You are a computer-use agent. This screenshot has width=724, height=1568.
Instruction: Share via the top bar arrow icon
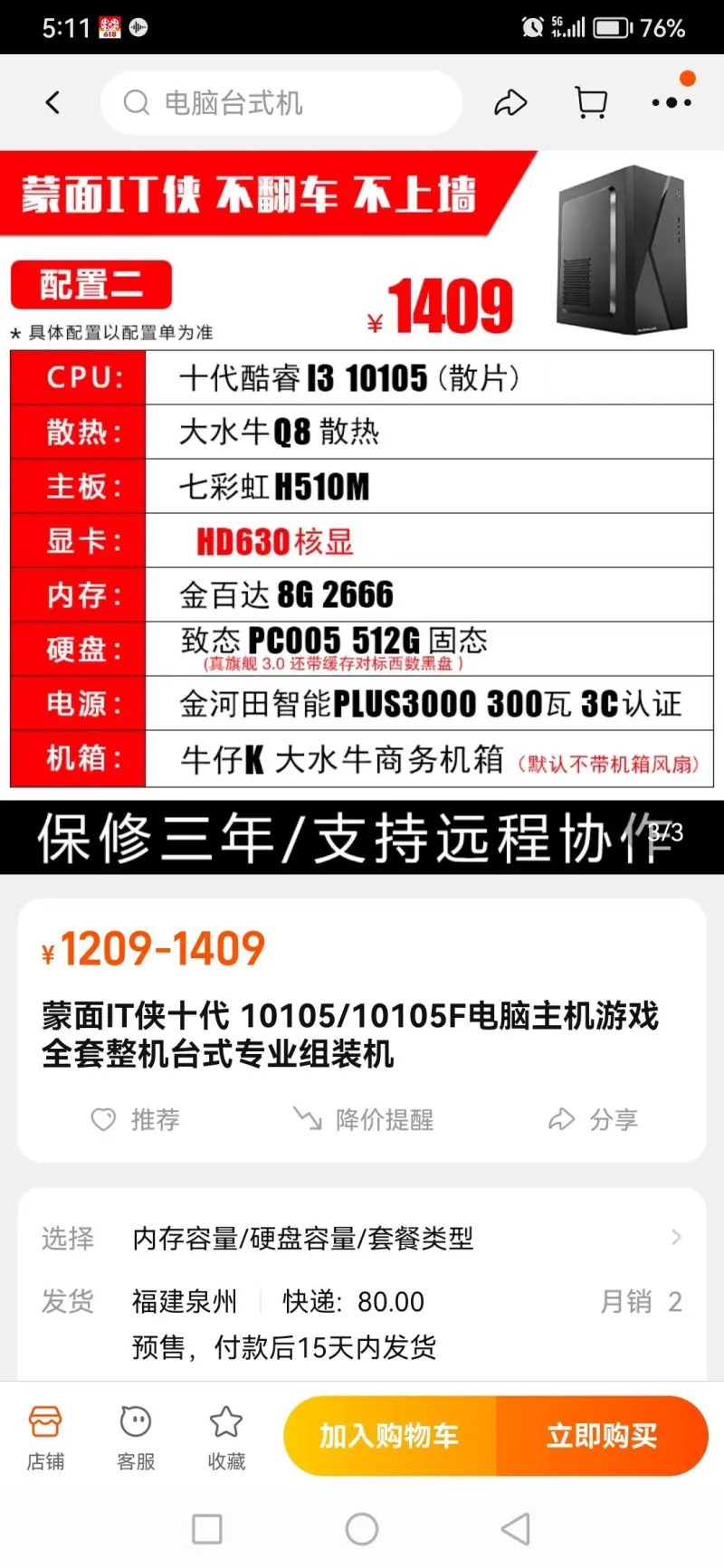[x=510, y=103]
